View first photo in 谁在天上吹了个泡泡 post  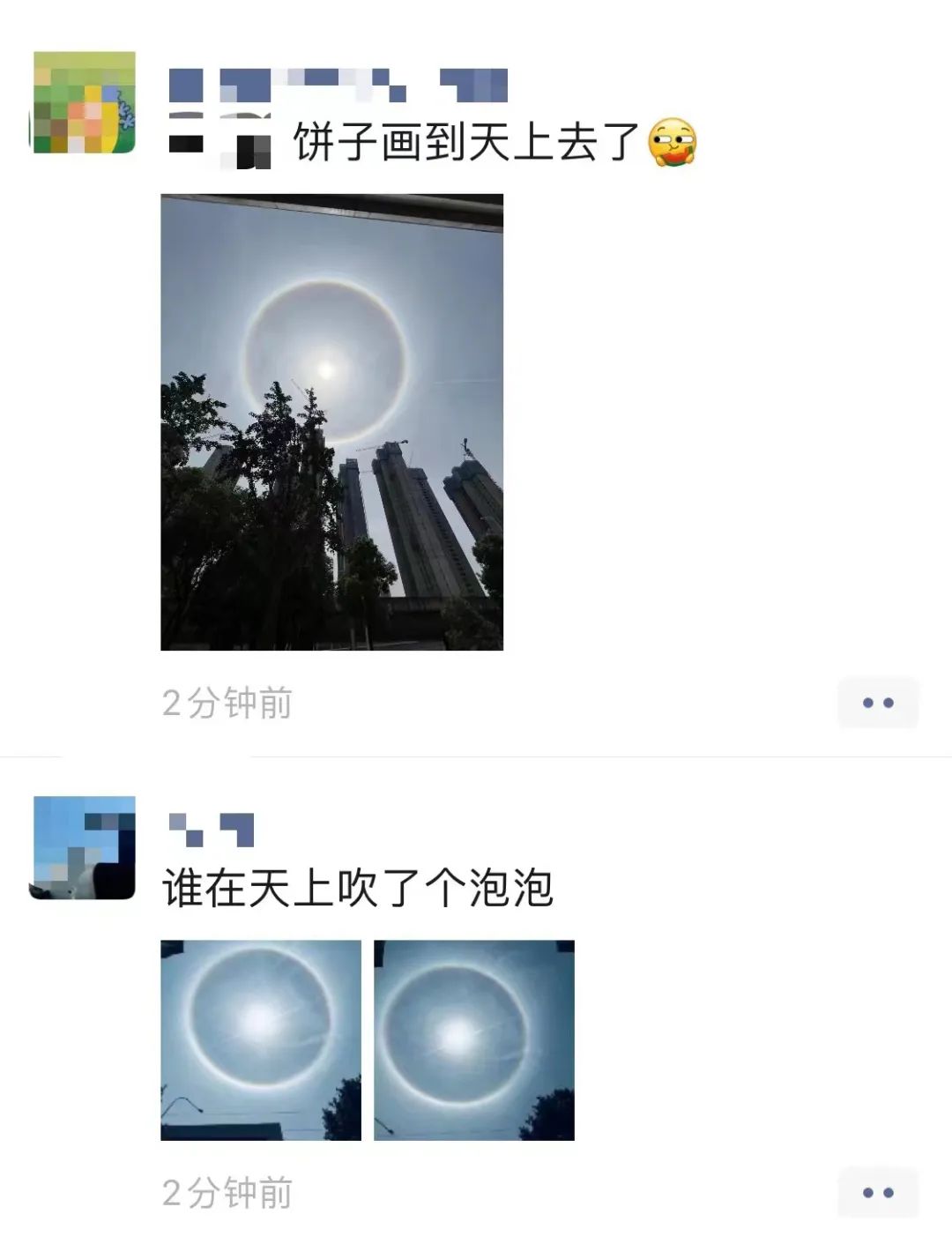[x=261, y=1040]
